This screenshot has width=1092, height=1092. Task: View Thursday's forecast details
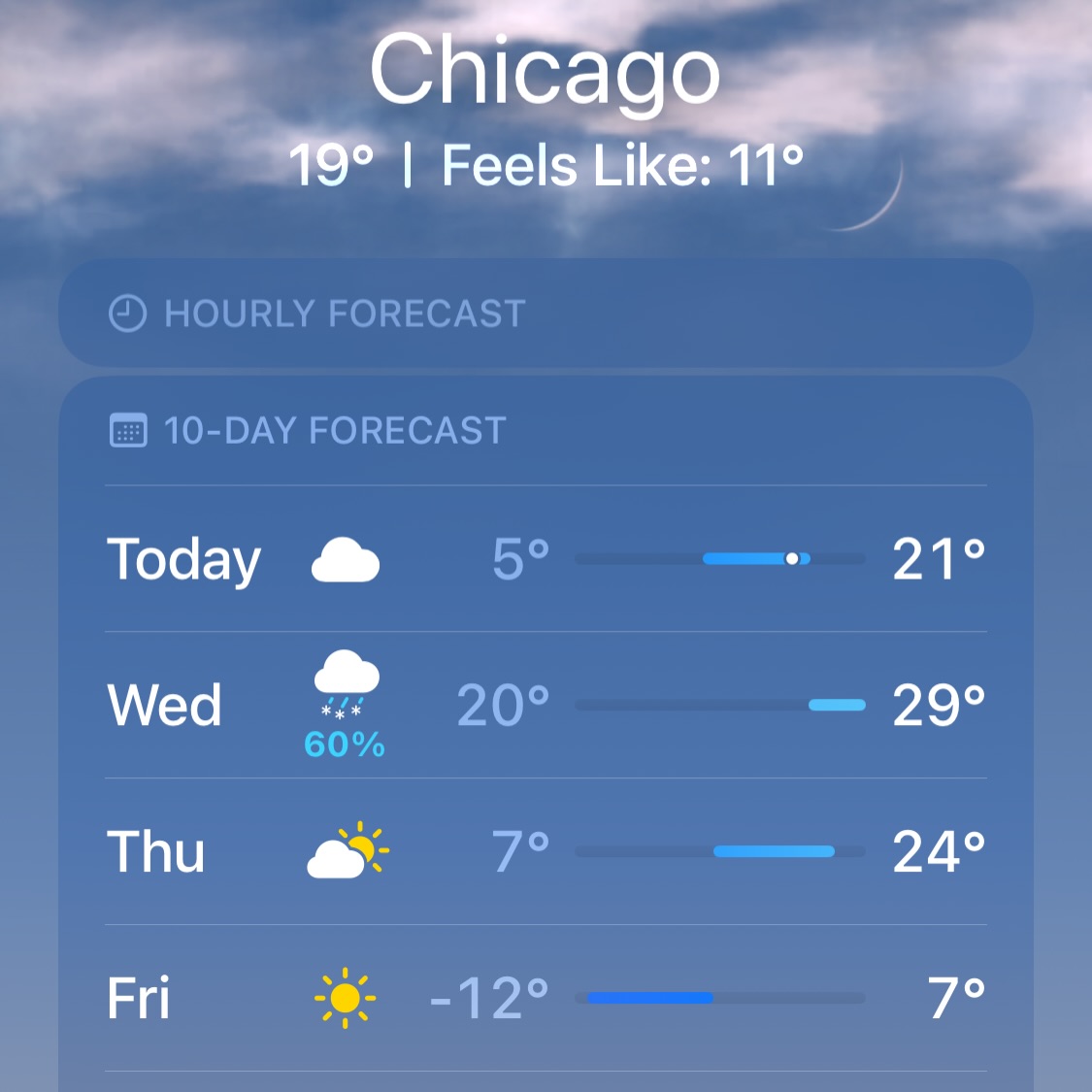pos(546,852)
